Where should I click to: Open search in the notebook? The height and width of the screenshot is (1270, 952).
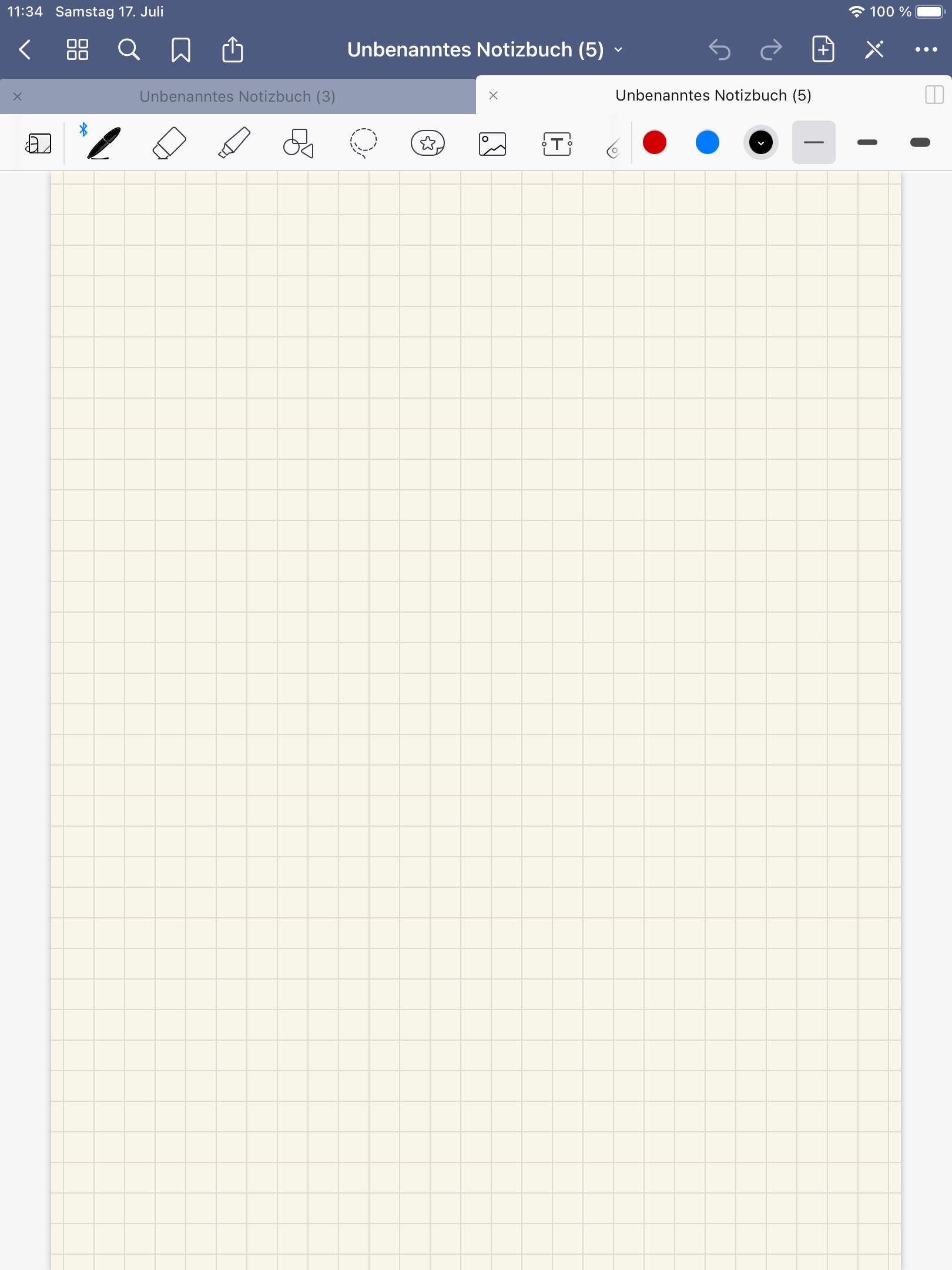click(x=129, y=50)
